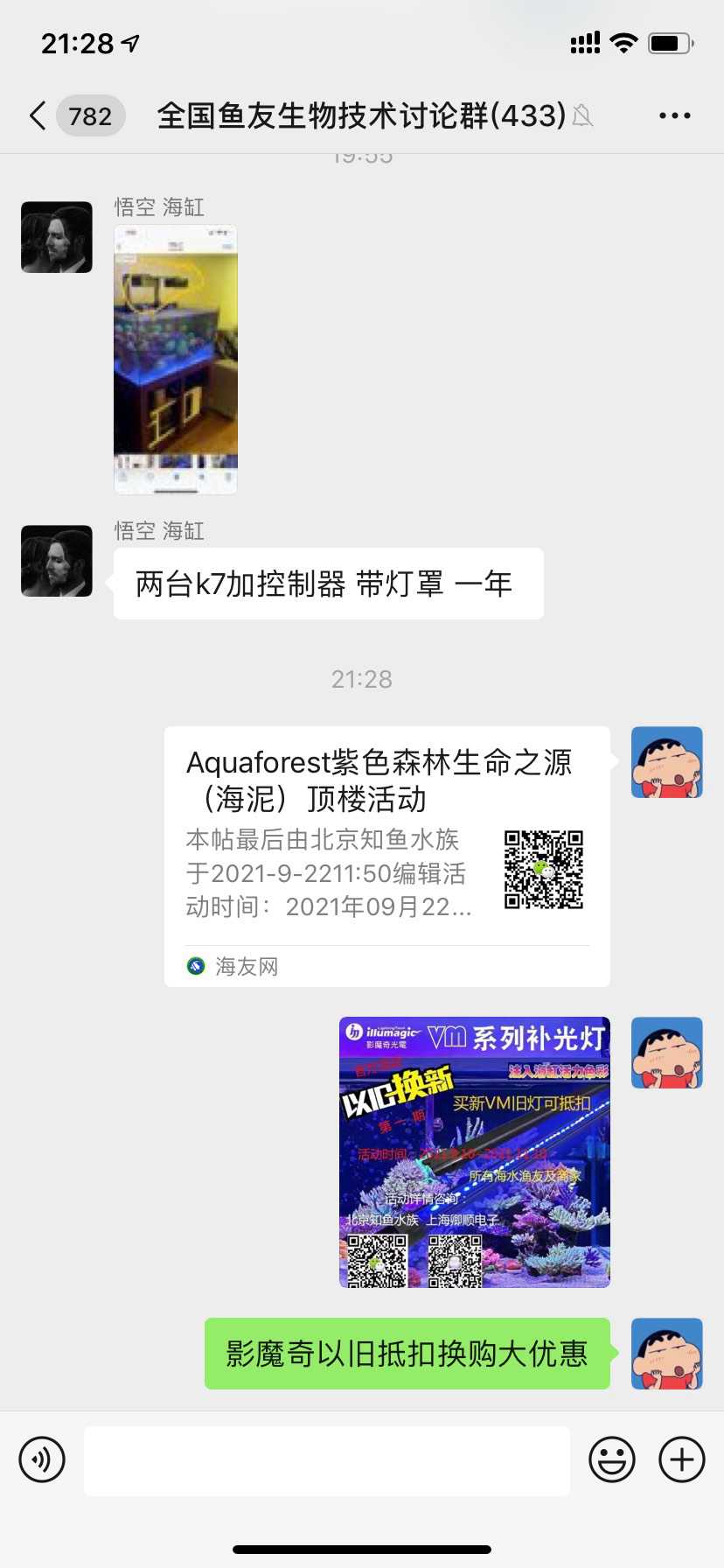Open the fish tank photo from 悟空 海缸
Screen dimensions: 724x1568
point(176,359)
